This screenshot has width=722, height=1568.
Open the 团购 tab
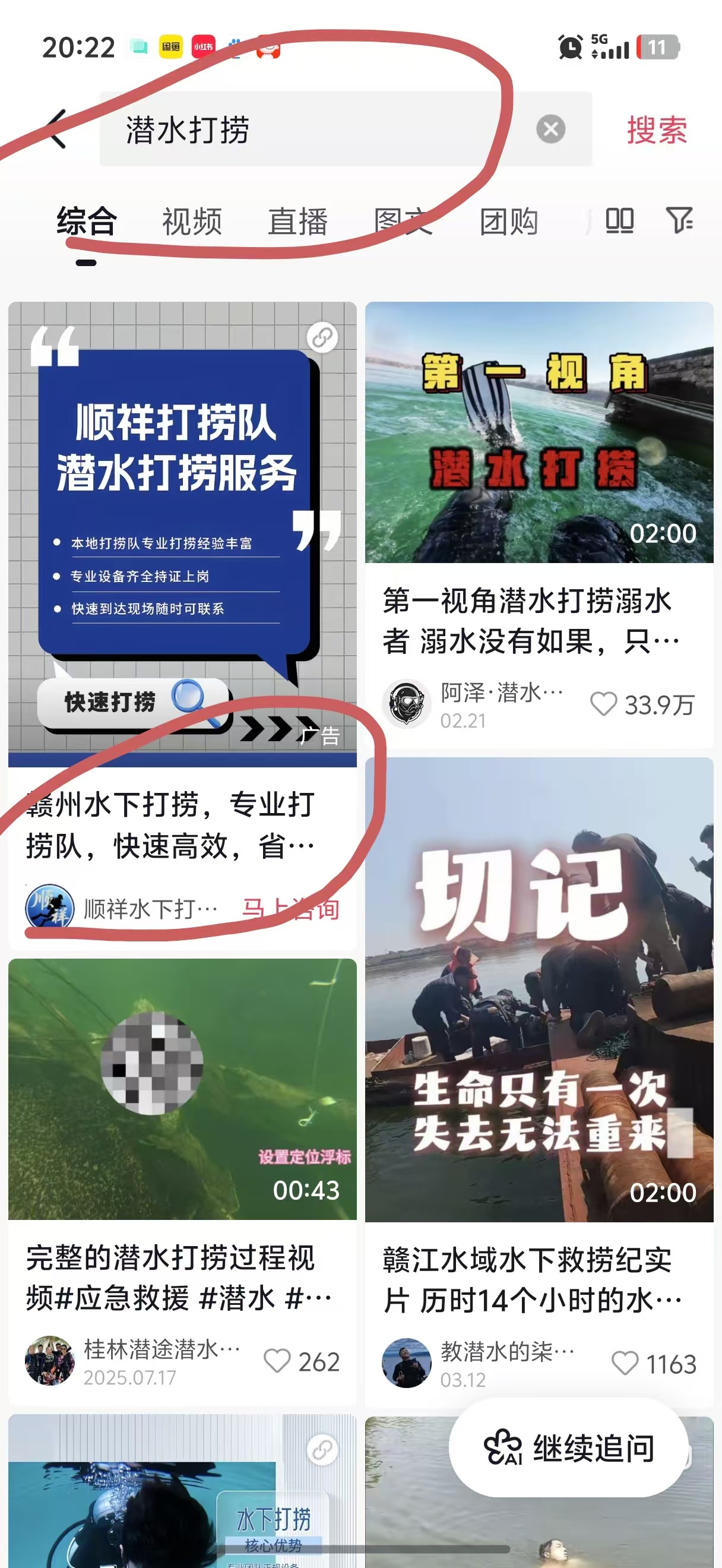[508, 223]
